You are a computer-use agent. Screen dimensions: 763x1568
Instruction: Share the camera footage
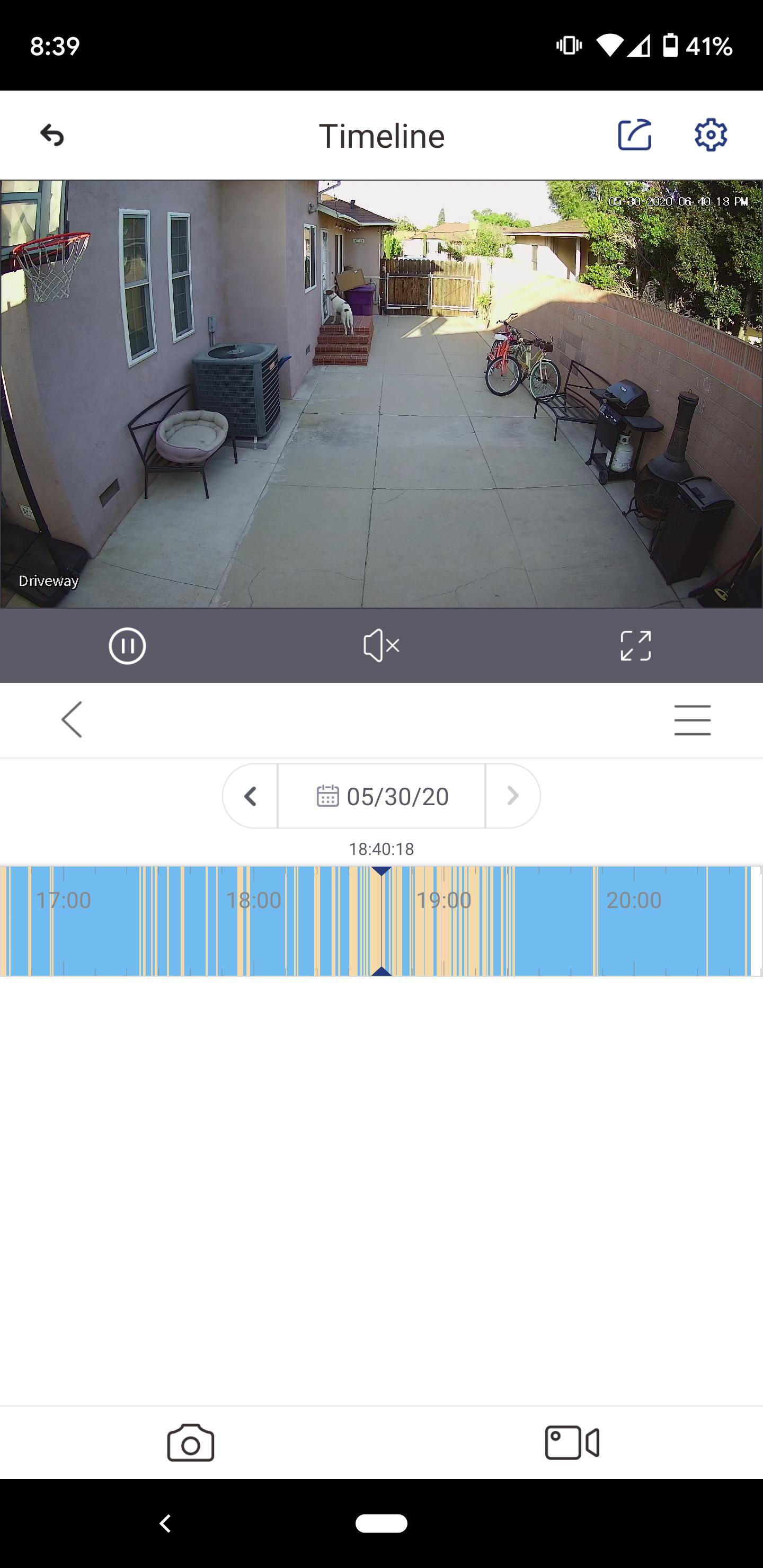pyautogui.click(x=635, y=135)
